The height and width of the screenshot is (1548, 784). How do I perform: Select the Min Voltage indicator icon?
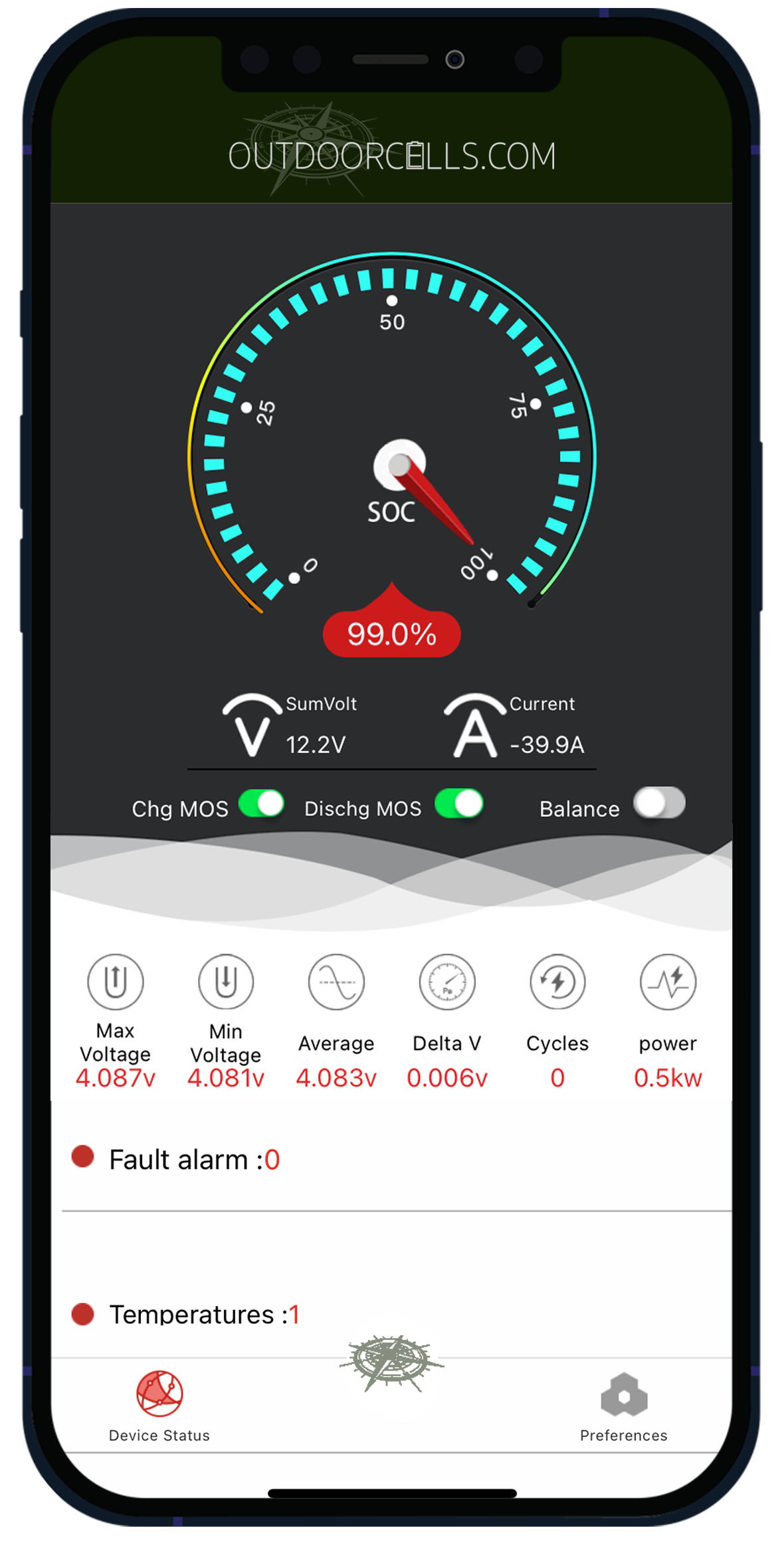click(225, 982)
